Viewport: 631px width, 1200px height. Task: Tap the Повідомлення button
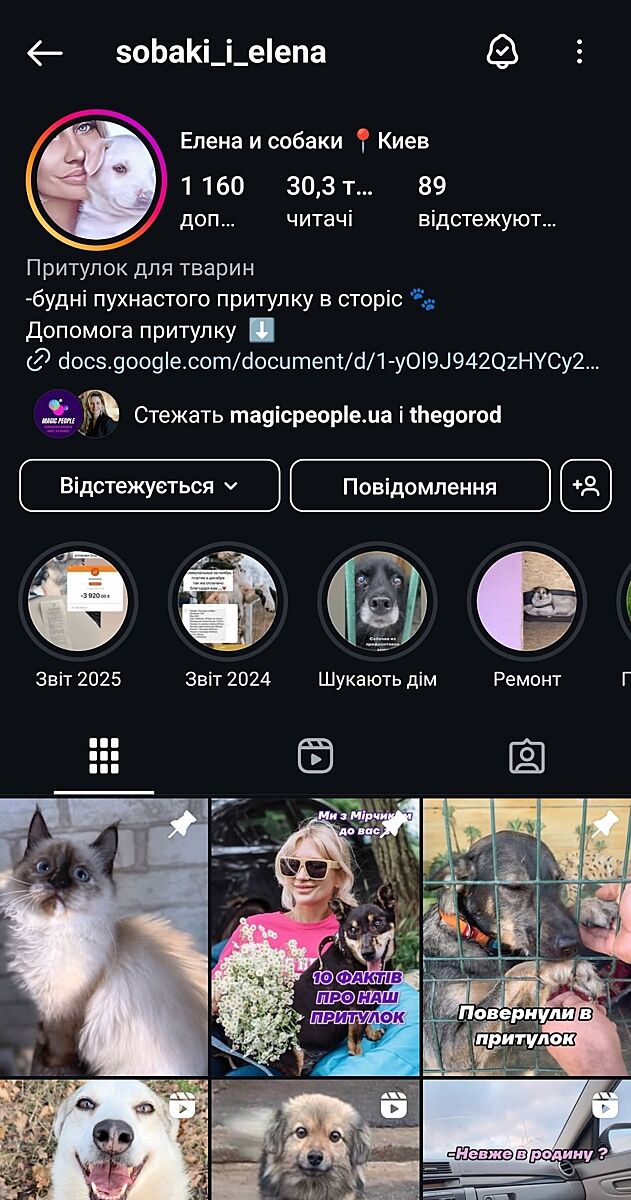pos(420,486)
